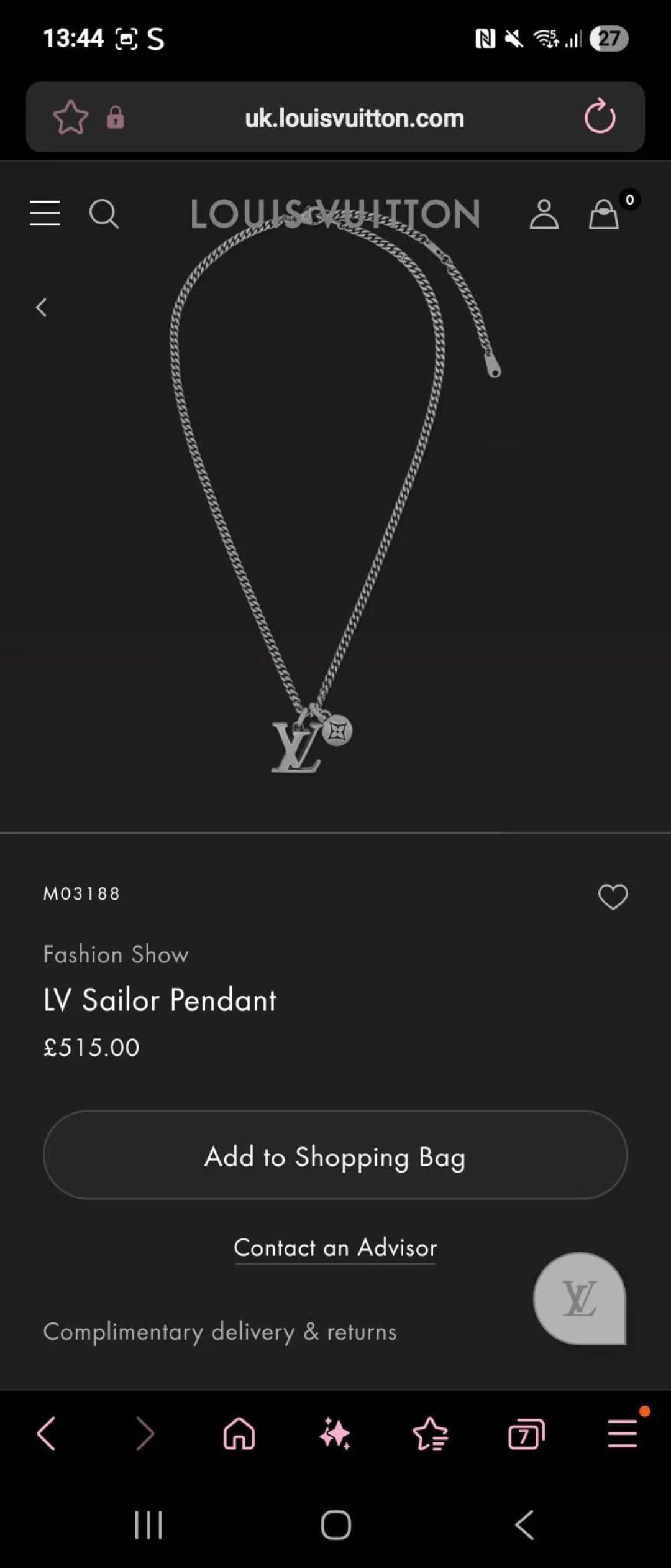Follow the Contact an Advisor link

pyautogui.click(x=335, y=1248)
